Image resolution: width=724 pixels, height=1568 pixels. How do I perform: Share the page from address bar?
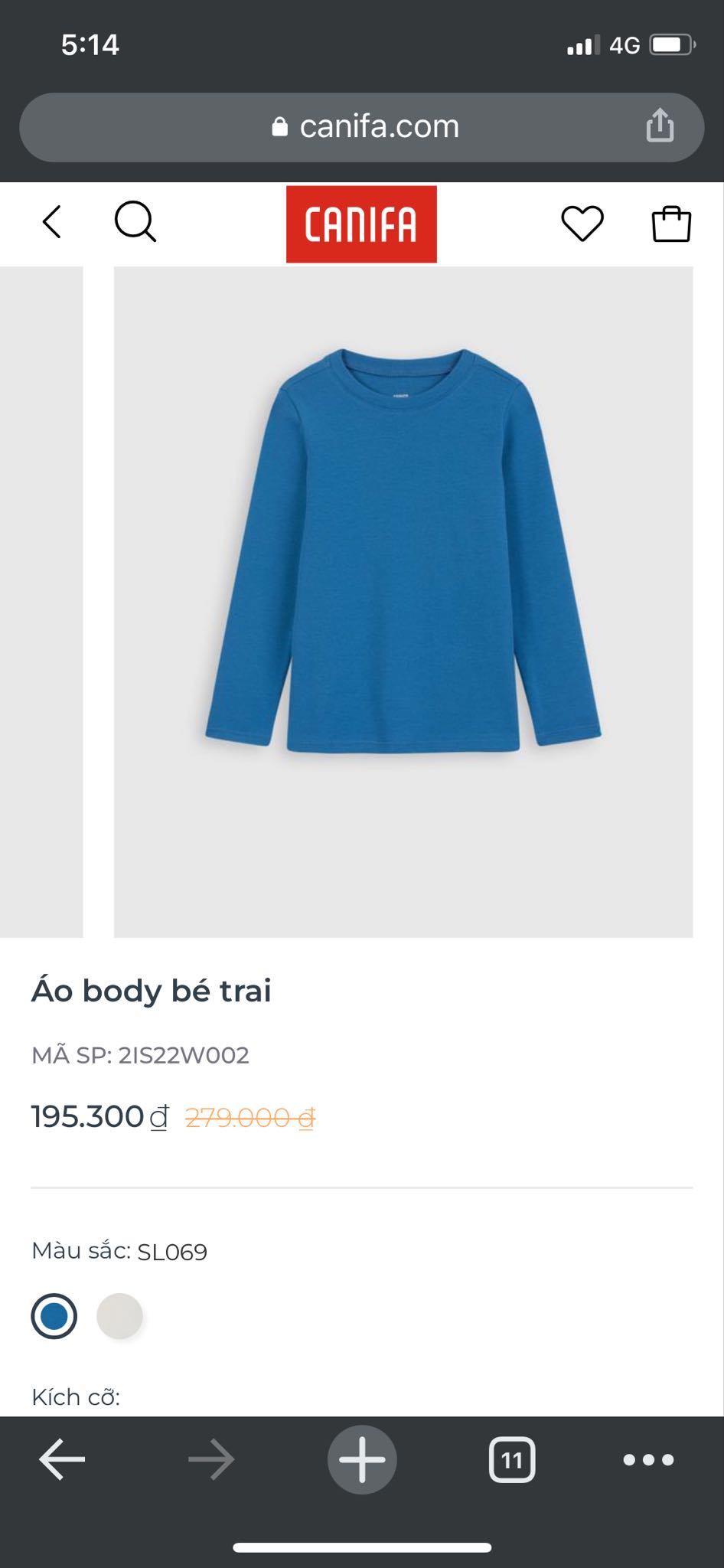(x=660, y=126)
